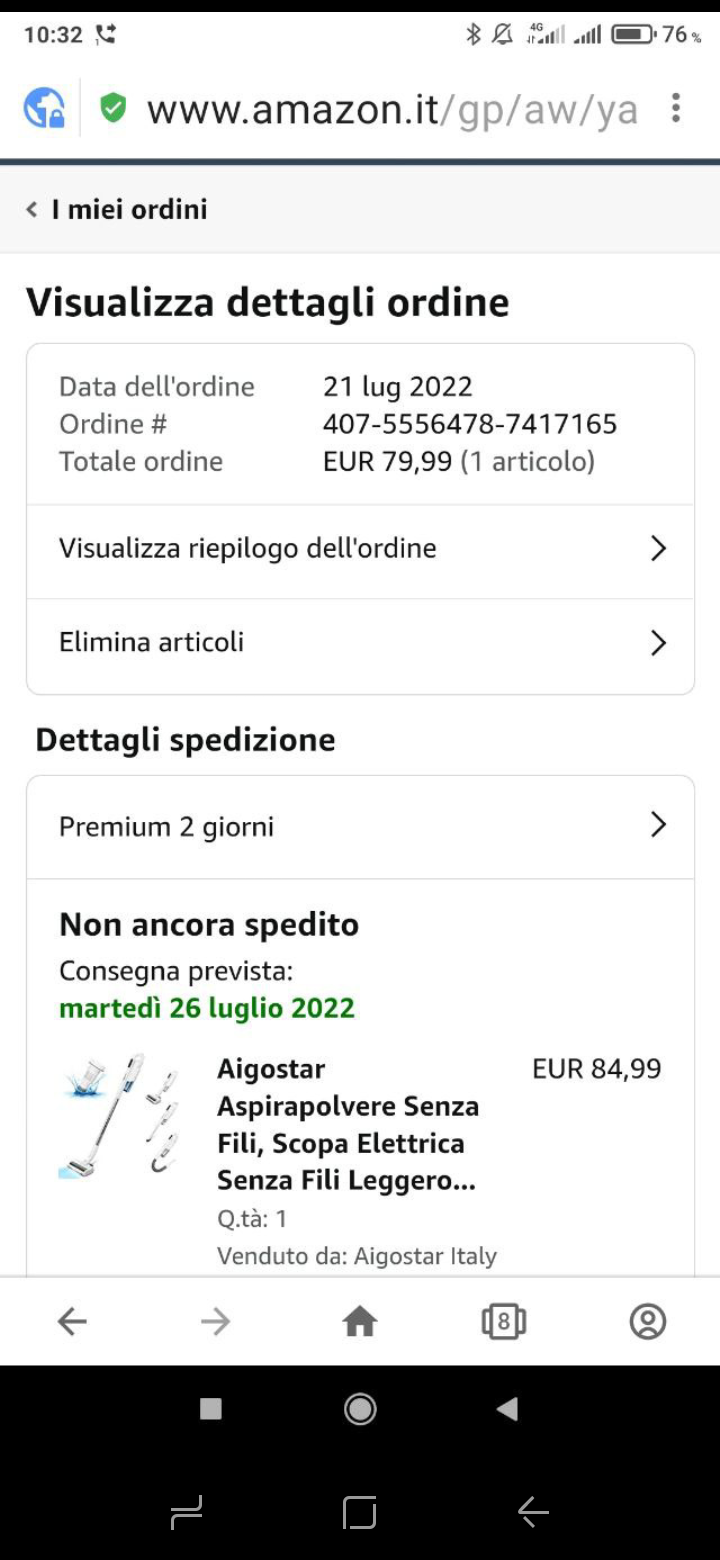Open the Aigostar Aspirapolvere product
This screenshot has width=720, height=1560.
347,1125
